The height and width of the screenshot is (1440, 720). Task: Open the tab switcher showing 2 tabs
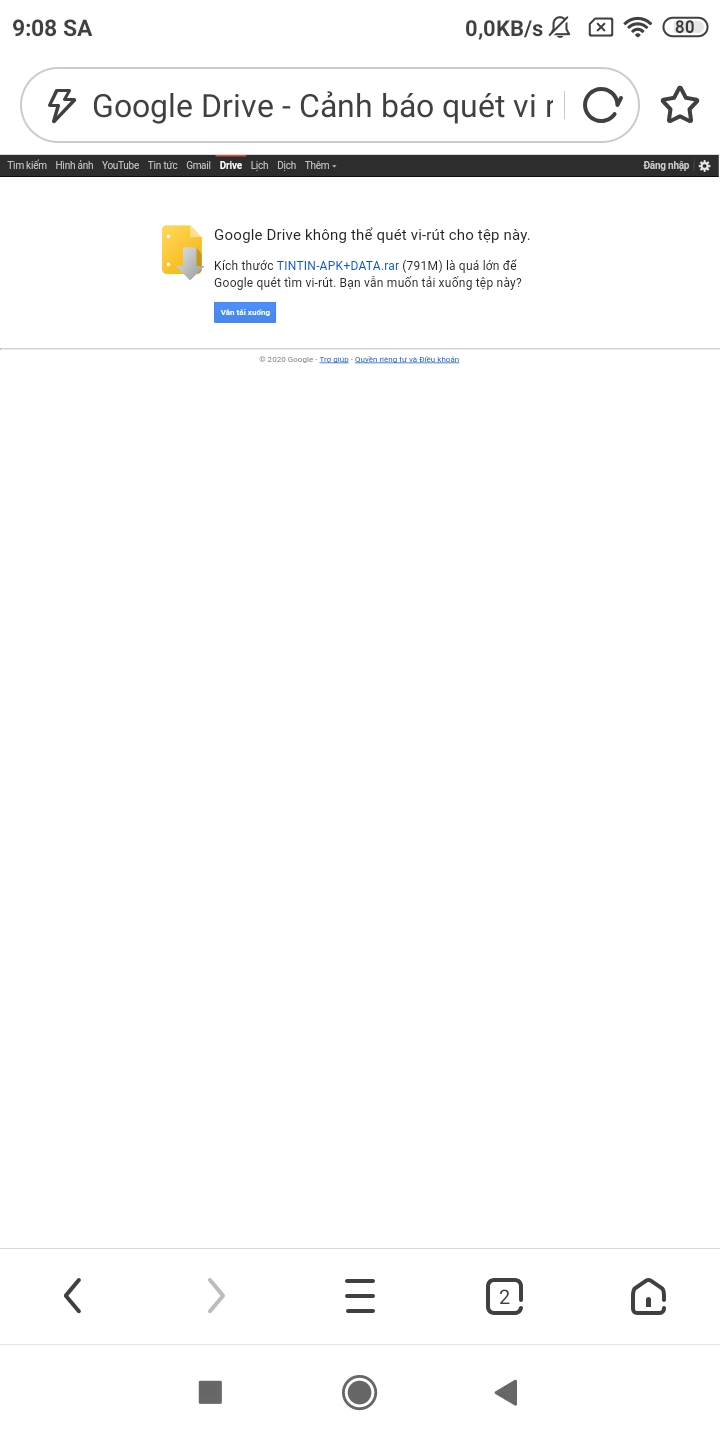(504, 1296)
